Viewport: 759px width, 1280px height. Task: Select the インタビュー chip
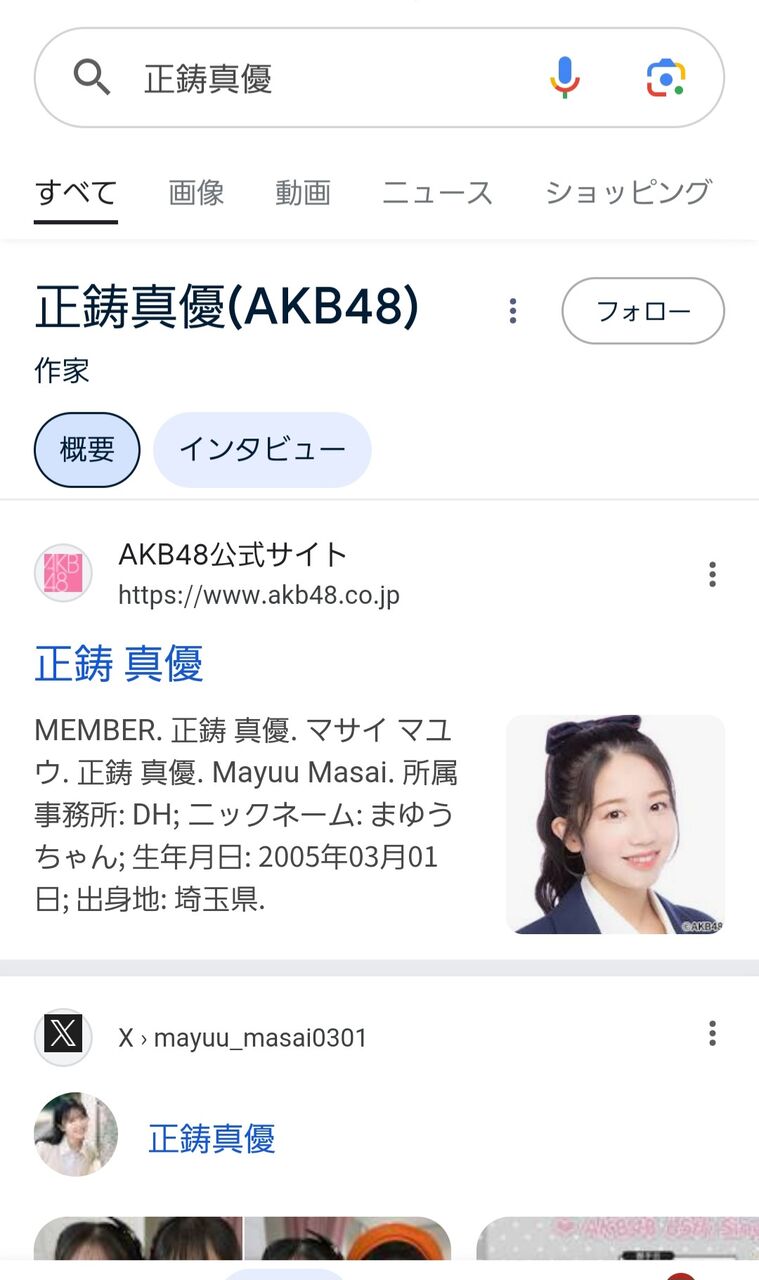(262, 450)
